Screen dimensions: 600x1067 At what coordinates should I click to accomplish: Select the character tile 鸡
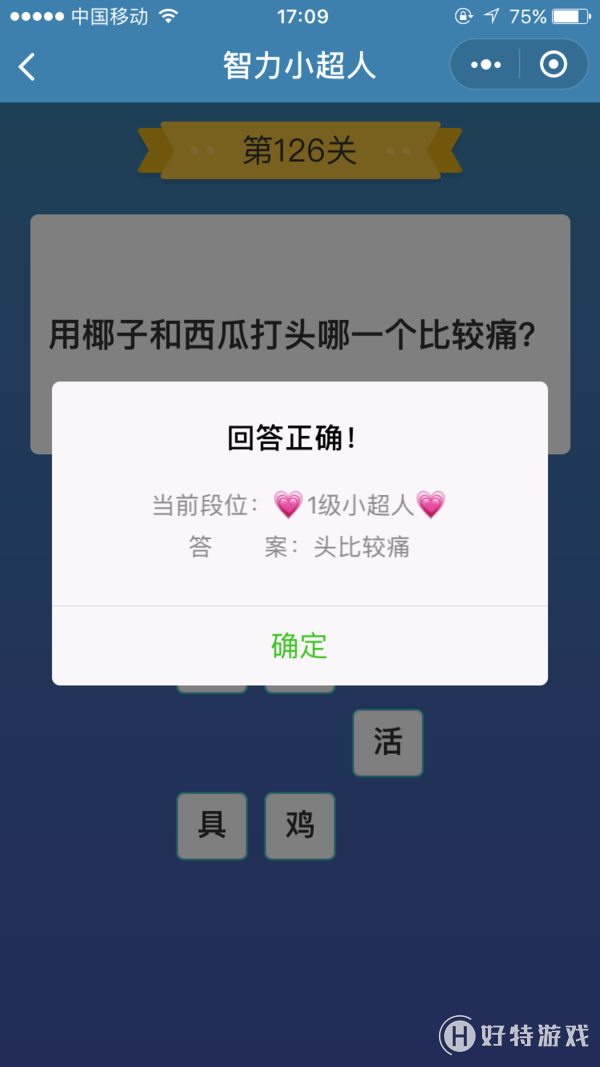point(299,825)
